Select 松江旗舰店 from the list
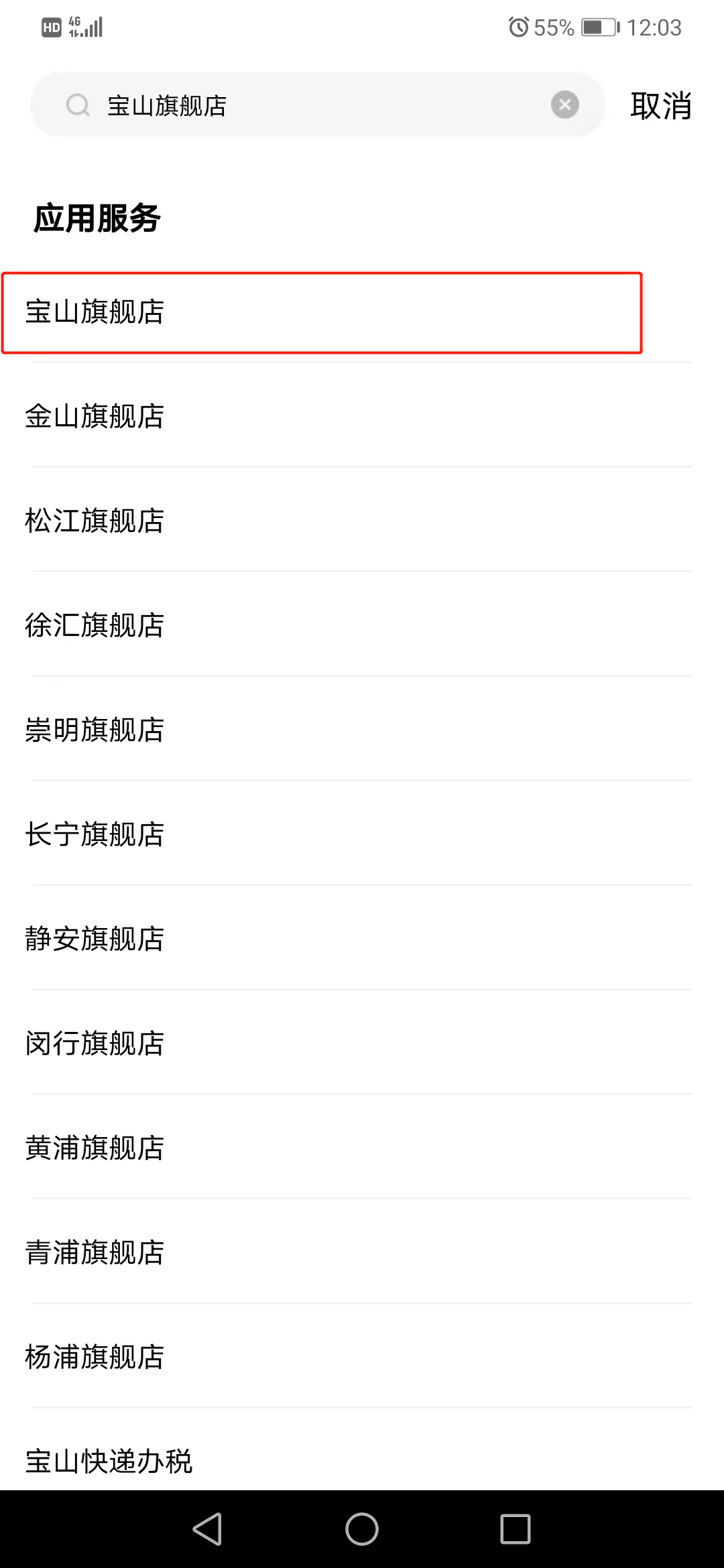 pos(362,521)
